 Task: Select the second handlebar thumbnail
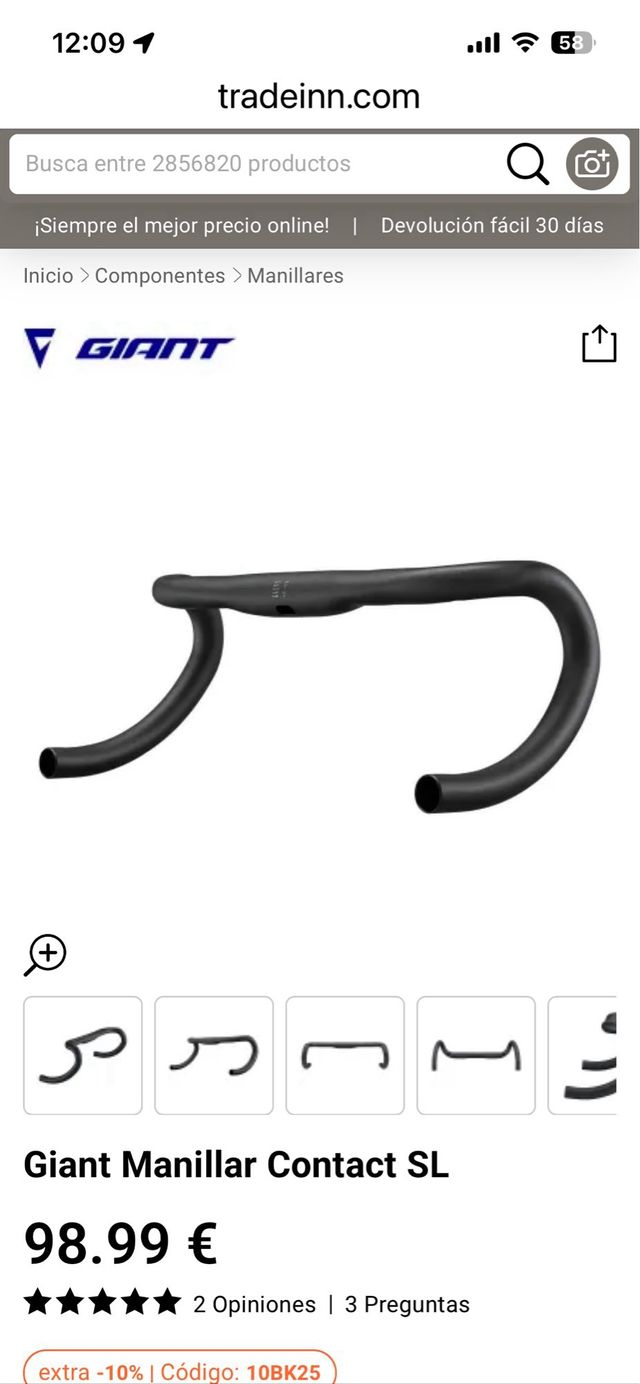pyautogui.click(x=214, y=1055)
